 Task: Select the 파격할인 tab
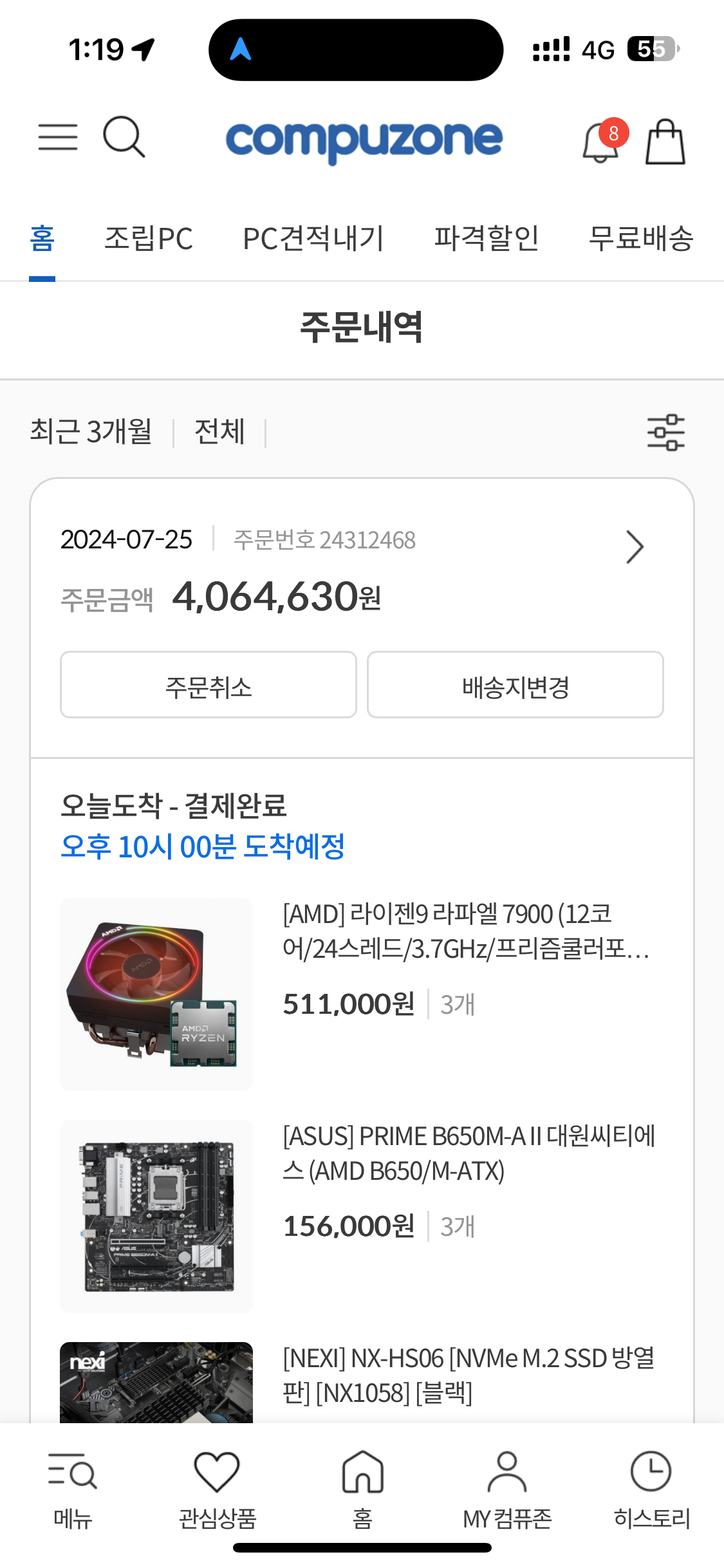[487, 239]
